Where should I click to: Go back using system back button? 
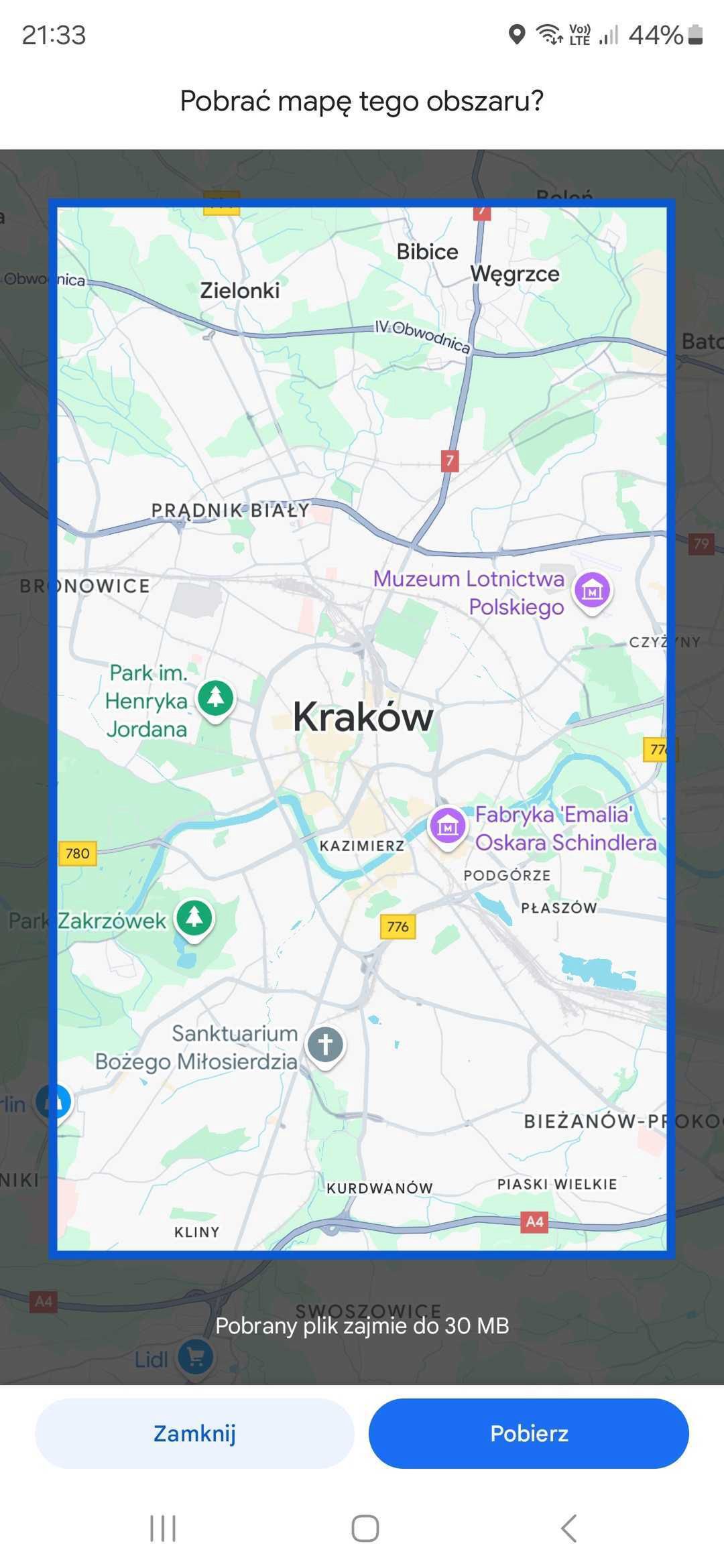coord(568,1528)
